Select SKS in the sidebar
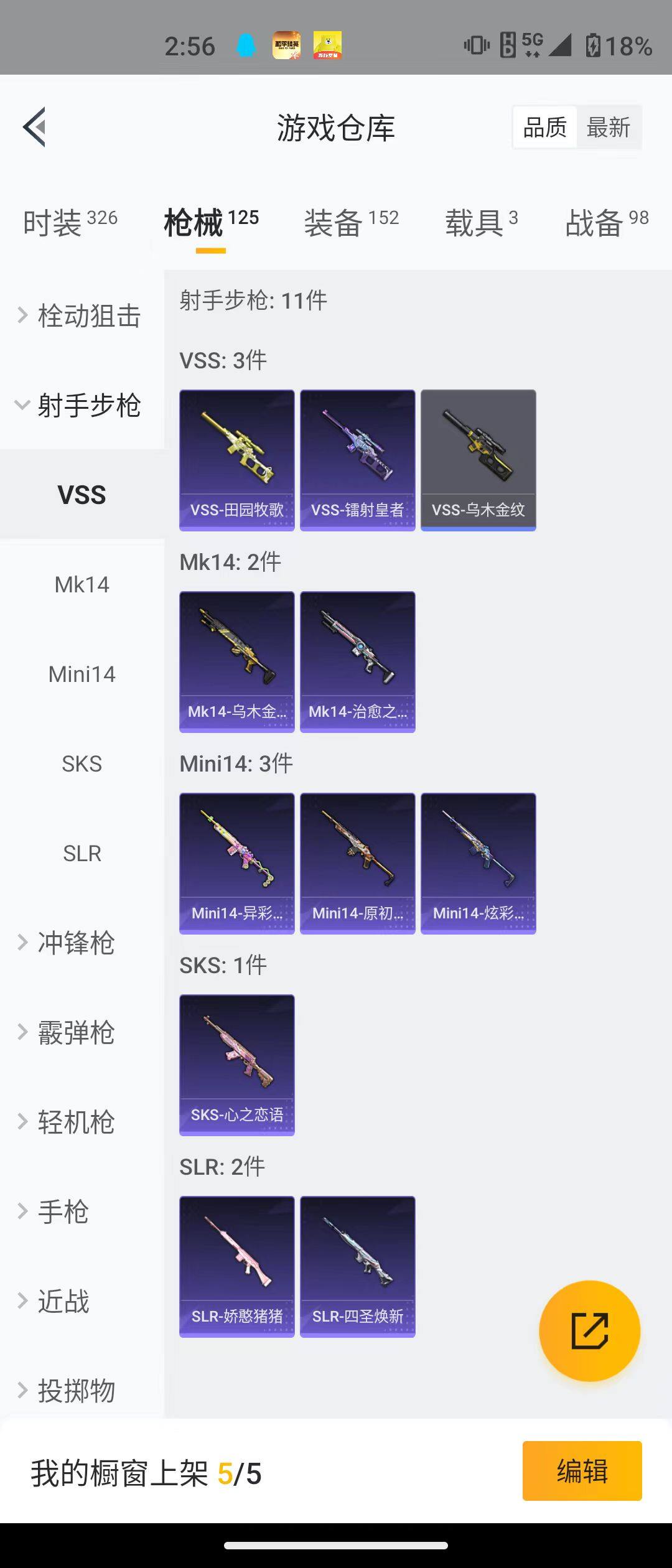Viewport: 672px width, 1568px height. (82, 764)
